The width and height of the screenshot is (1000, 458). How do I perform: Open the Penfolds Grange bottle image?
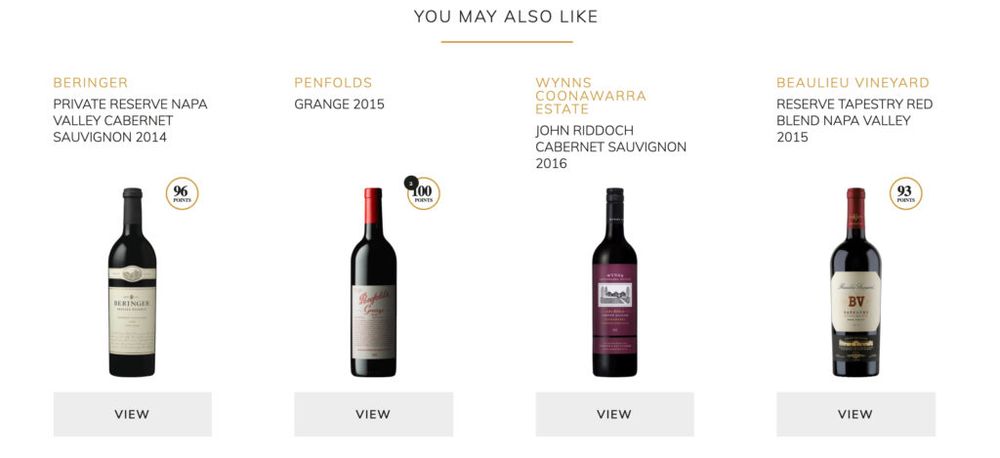(x=373, y=283)
